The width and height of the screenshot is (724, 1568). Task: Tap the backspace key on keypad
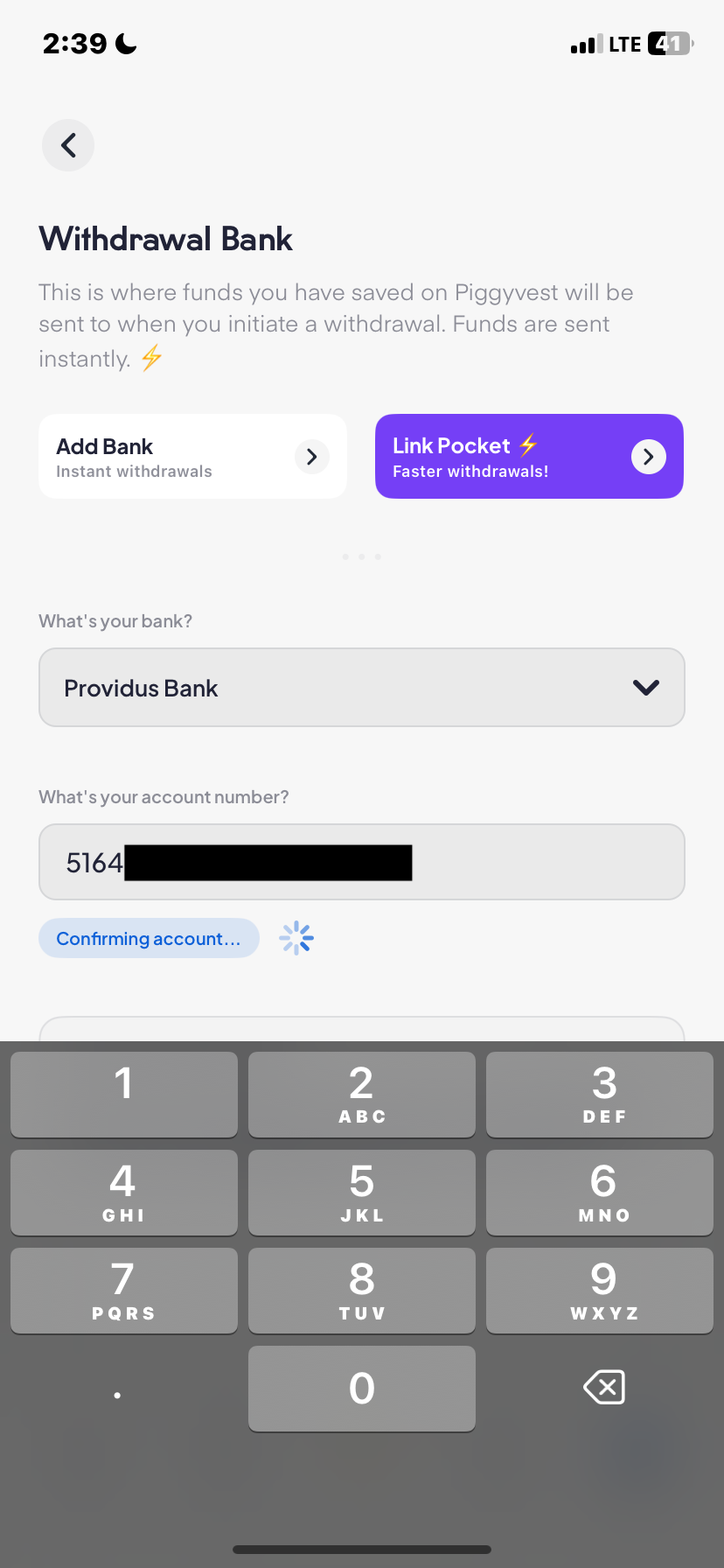pos(603,1387)
